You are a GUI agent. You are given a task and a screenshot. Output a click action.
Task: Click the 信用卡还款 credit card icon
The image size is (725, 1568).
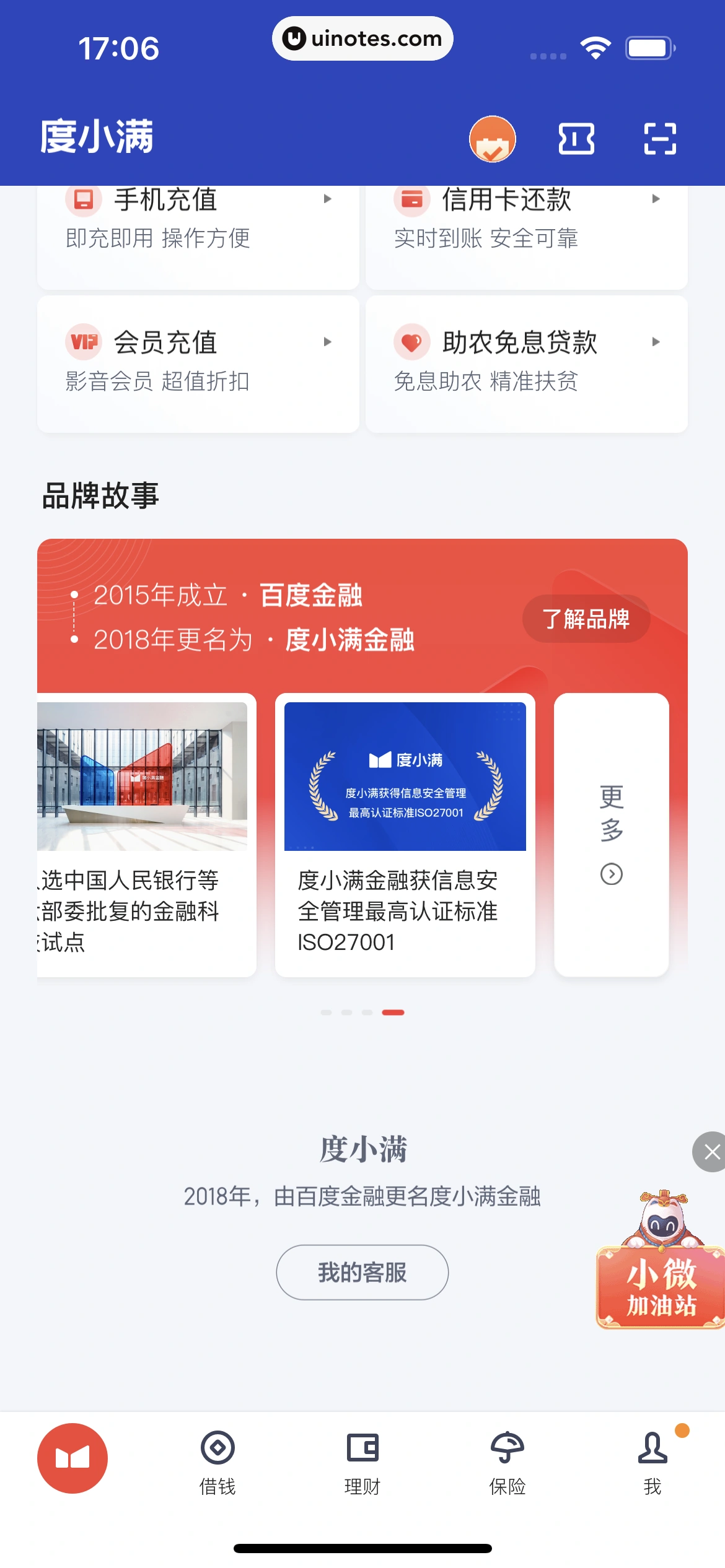point(413,199)
